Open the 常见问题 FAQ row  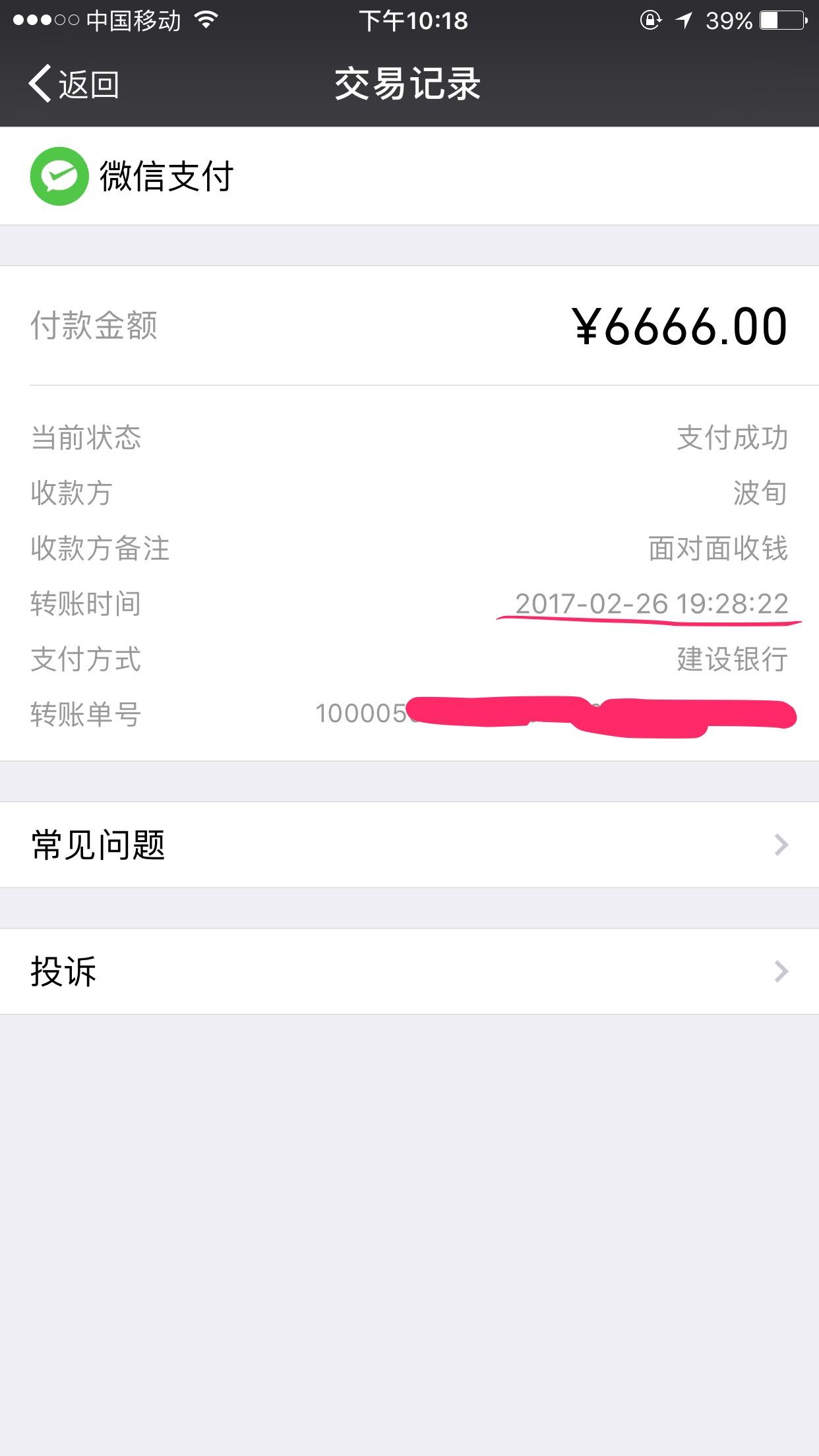409,845
